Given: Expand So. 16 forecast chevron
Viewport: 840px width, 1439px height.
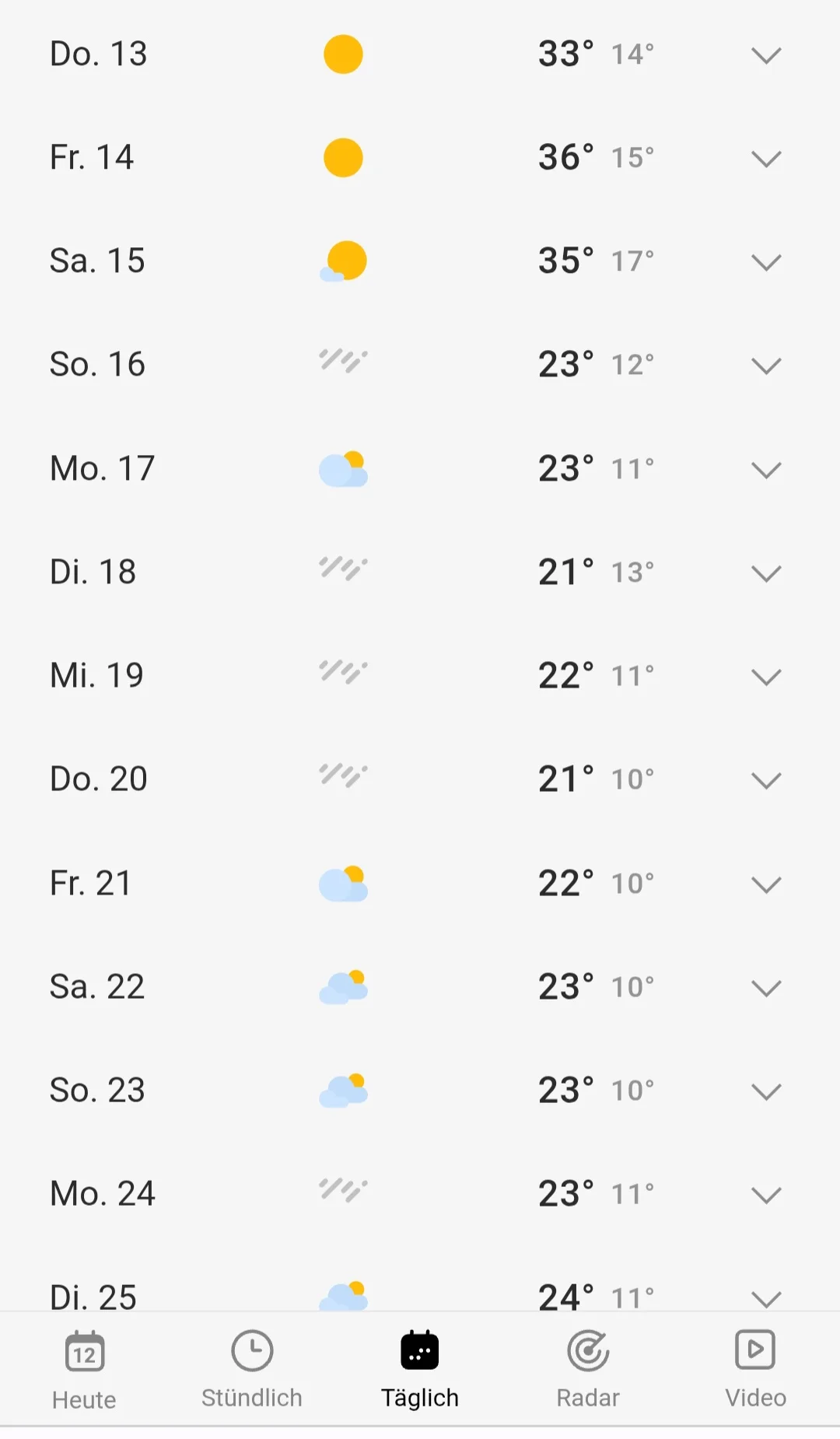Looking at the screenshot, I should click(x=766, y=366).
